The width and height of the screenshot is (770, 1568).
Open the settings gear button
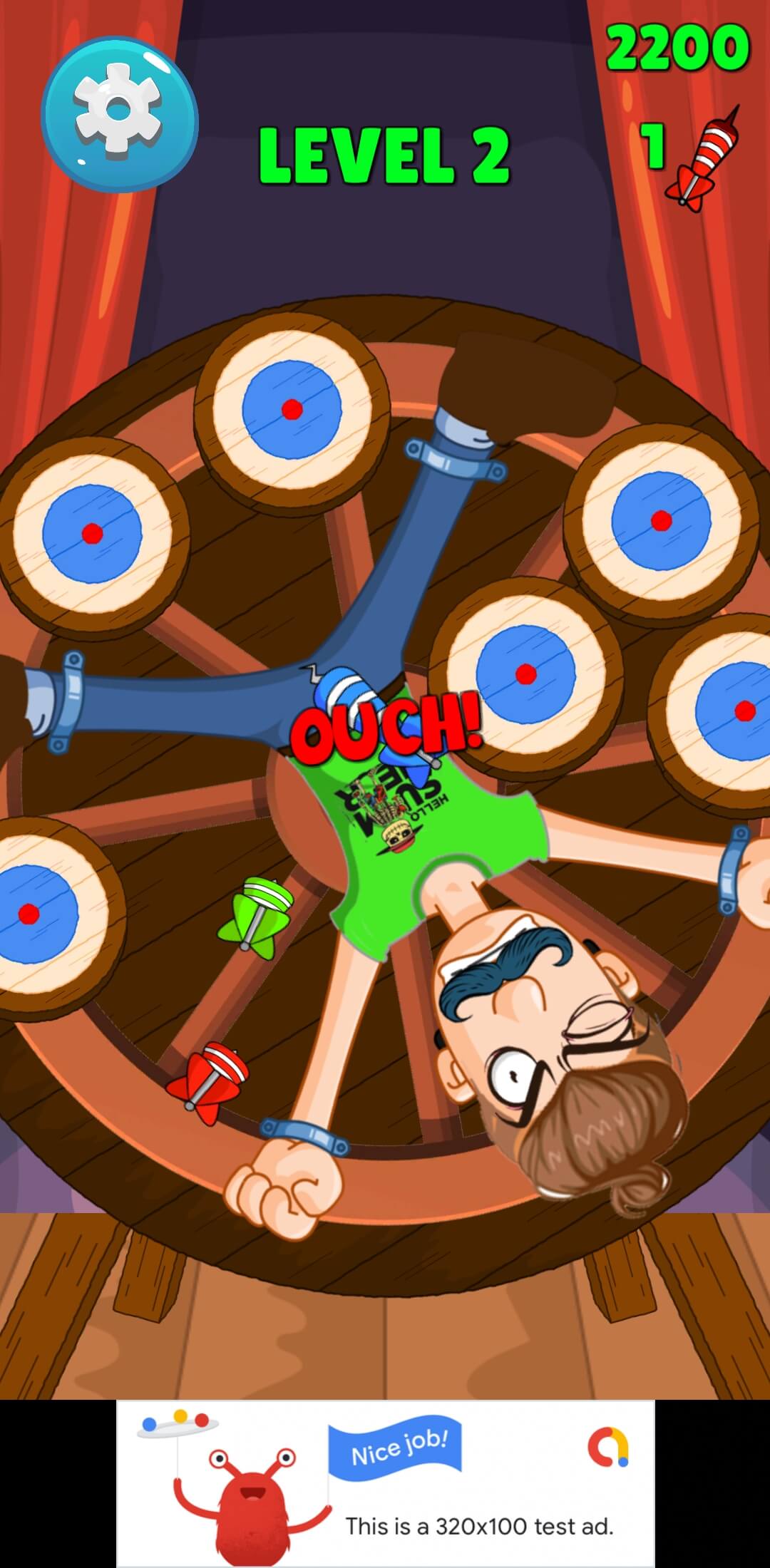click(x=119, y=114)
